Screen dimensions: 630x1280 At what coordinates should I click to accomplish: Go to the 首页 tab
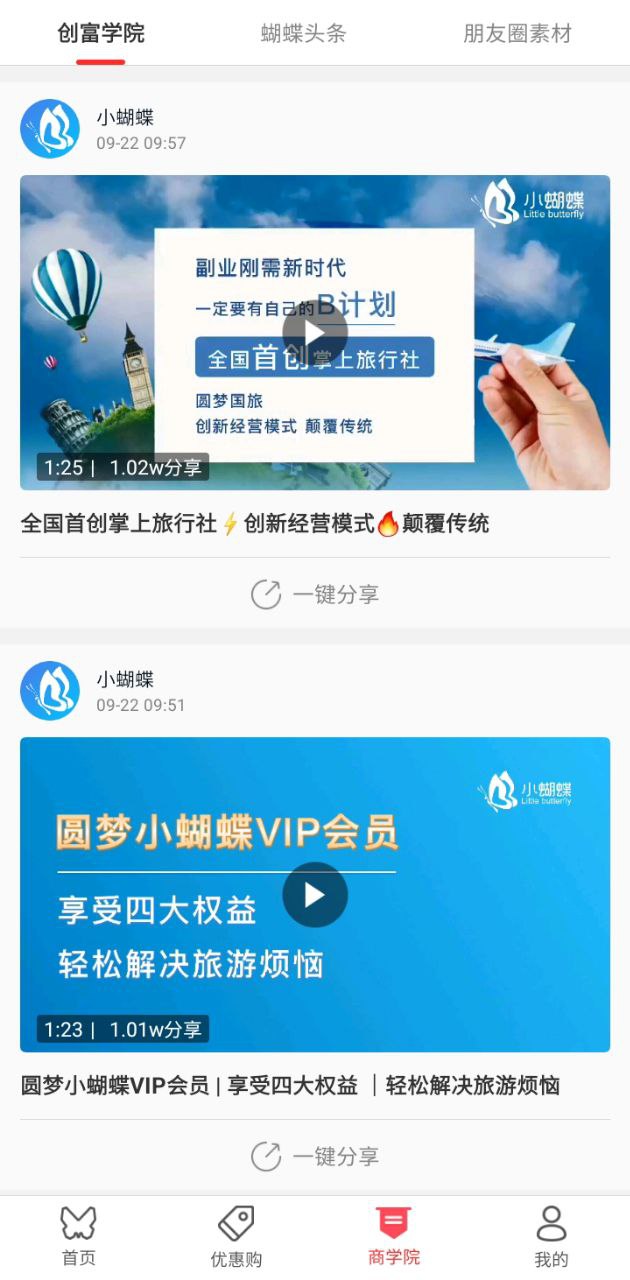(78, 1236)
